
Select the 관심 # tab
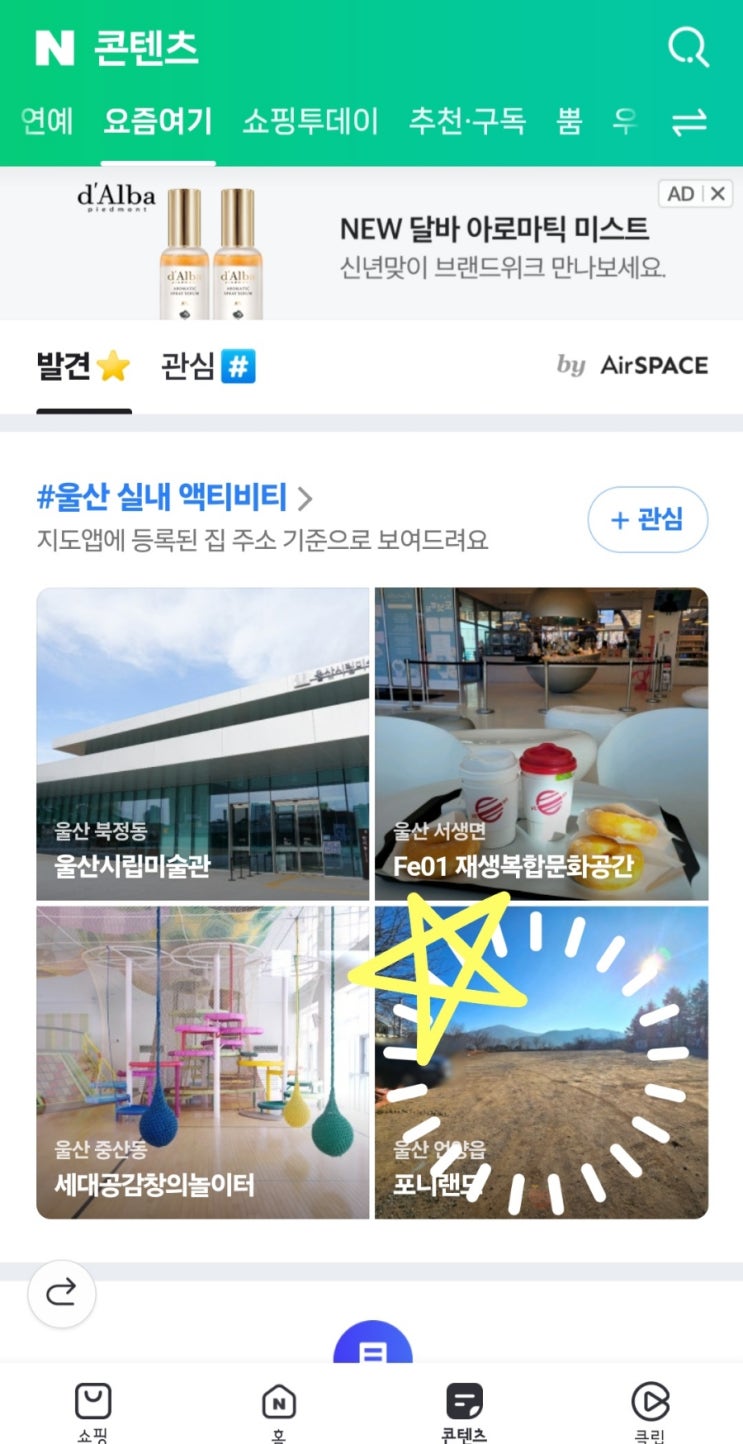pyautogui.click(x=208, y=367)
